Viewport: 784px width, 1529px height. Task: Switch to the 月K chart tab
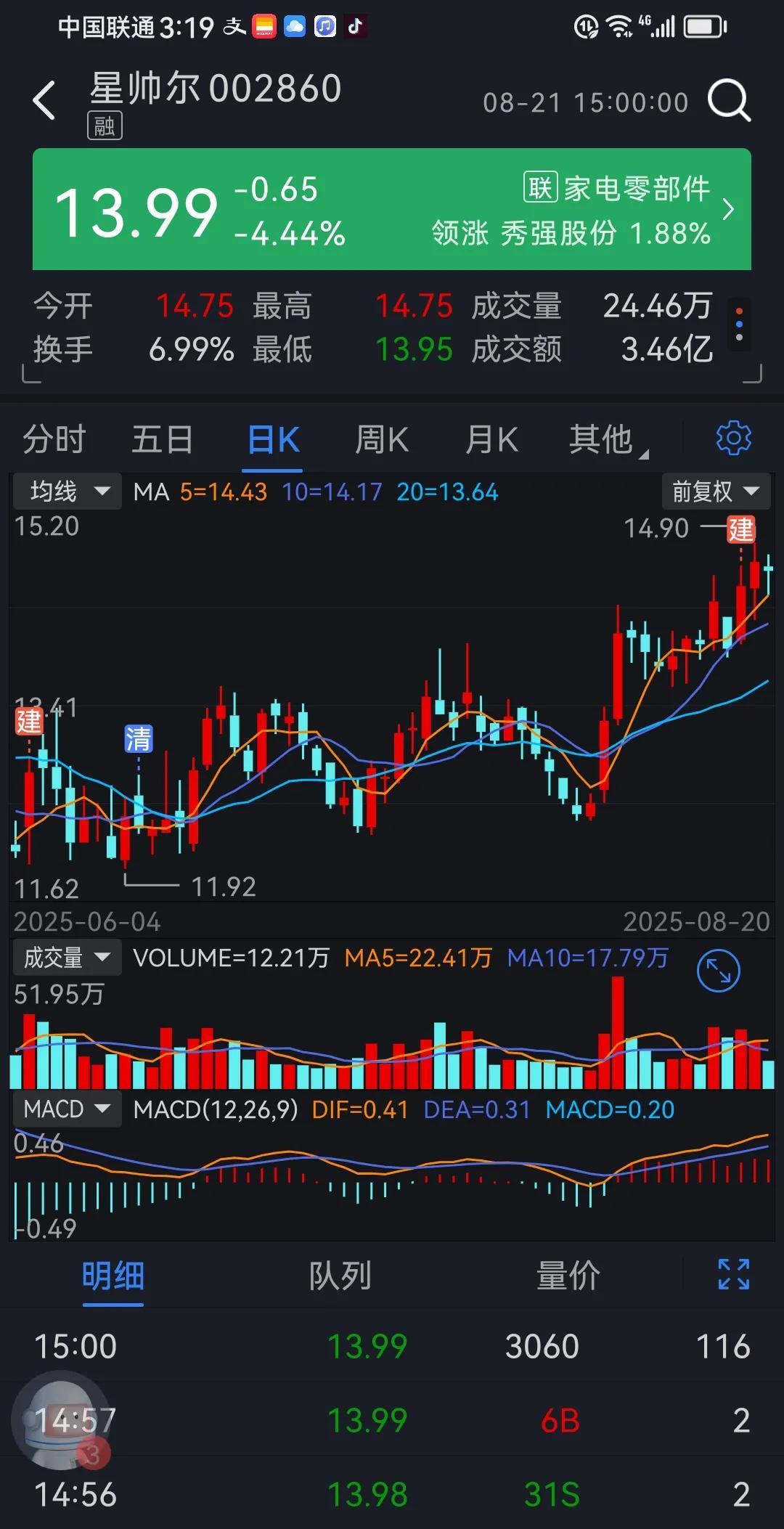pos(491,439)
